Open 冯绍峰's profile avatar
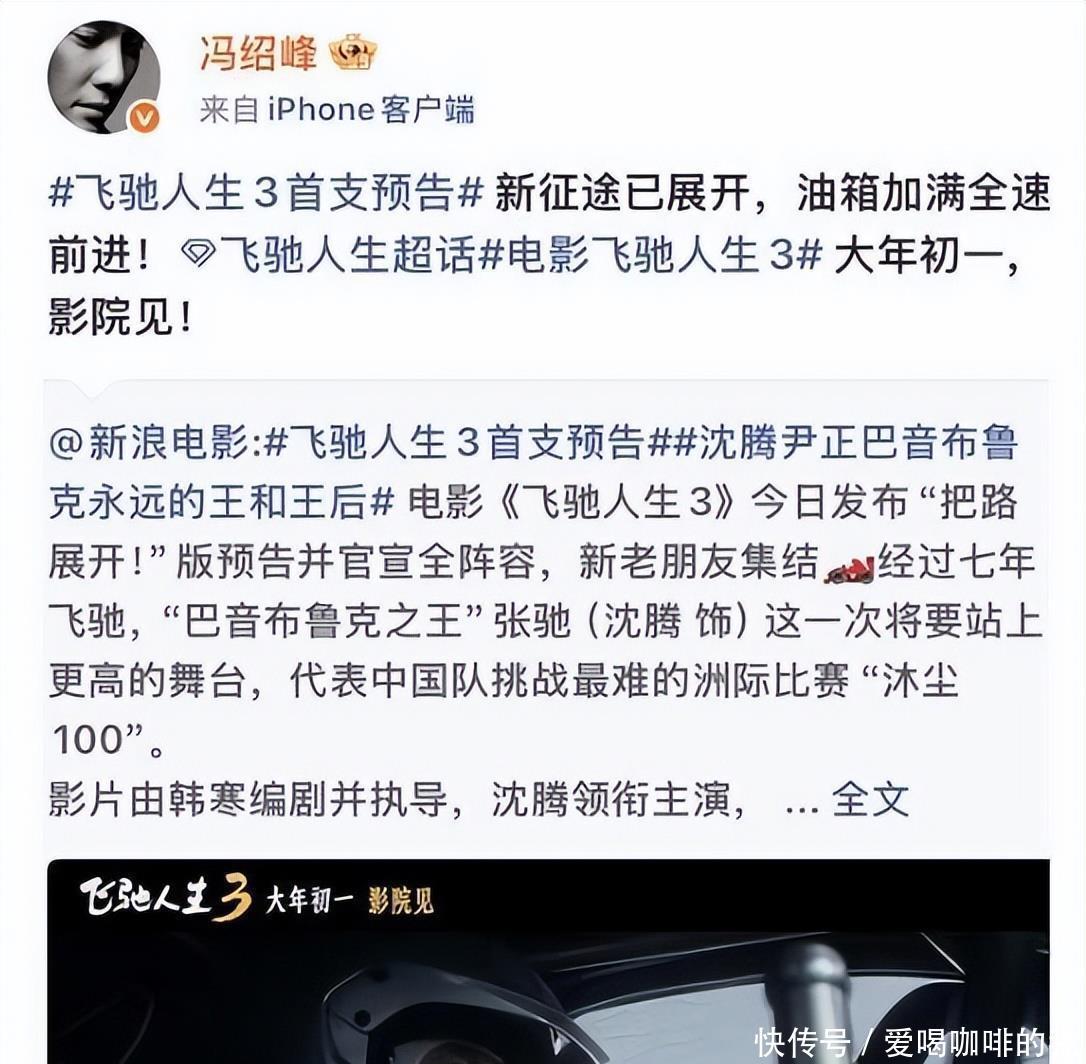1086x1064 pixels. pos(104,76)
